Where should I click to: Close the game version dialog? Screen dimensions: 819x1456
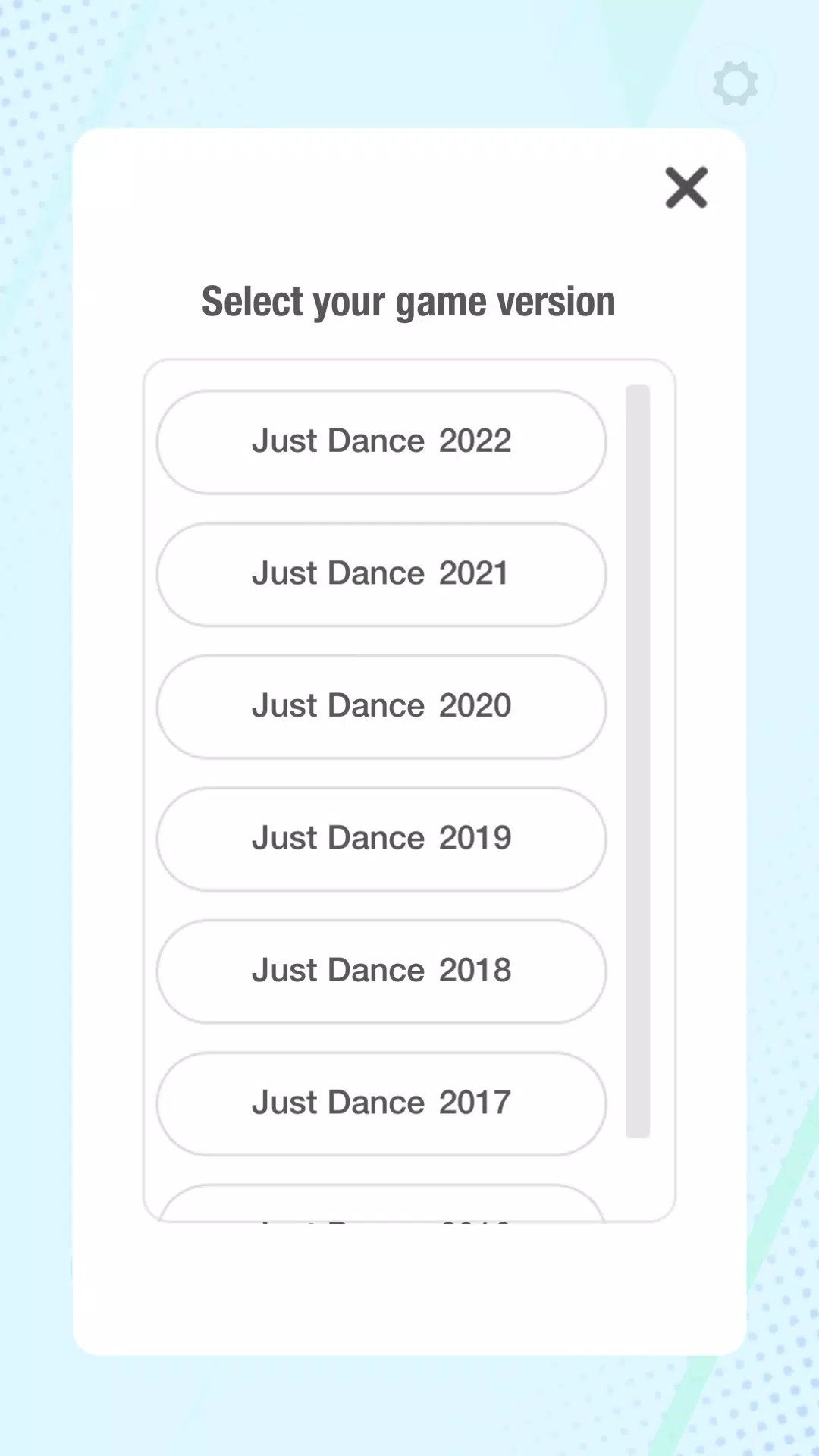click(686, 187)
